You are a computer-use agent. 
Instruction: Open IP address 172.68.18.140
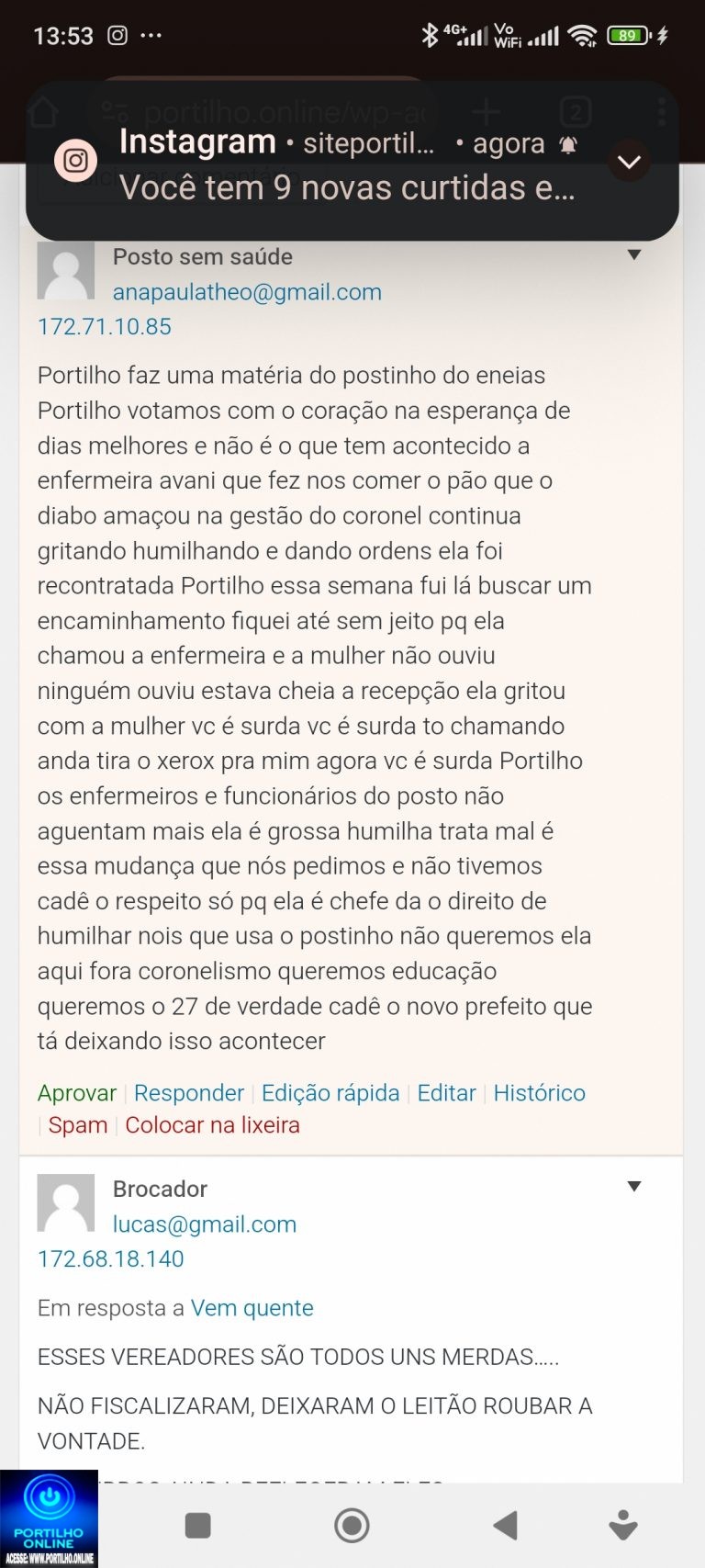click(x=111, y=1259)
